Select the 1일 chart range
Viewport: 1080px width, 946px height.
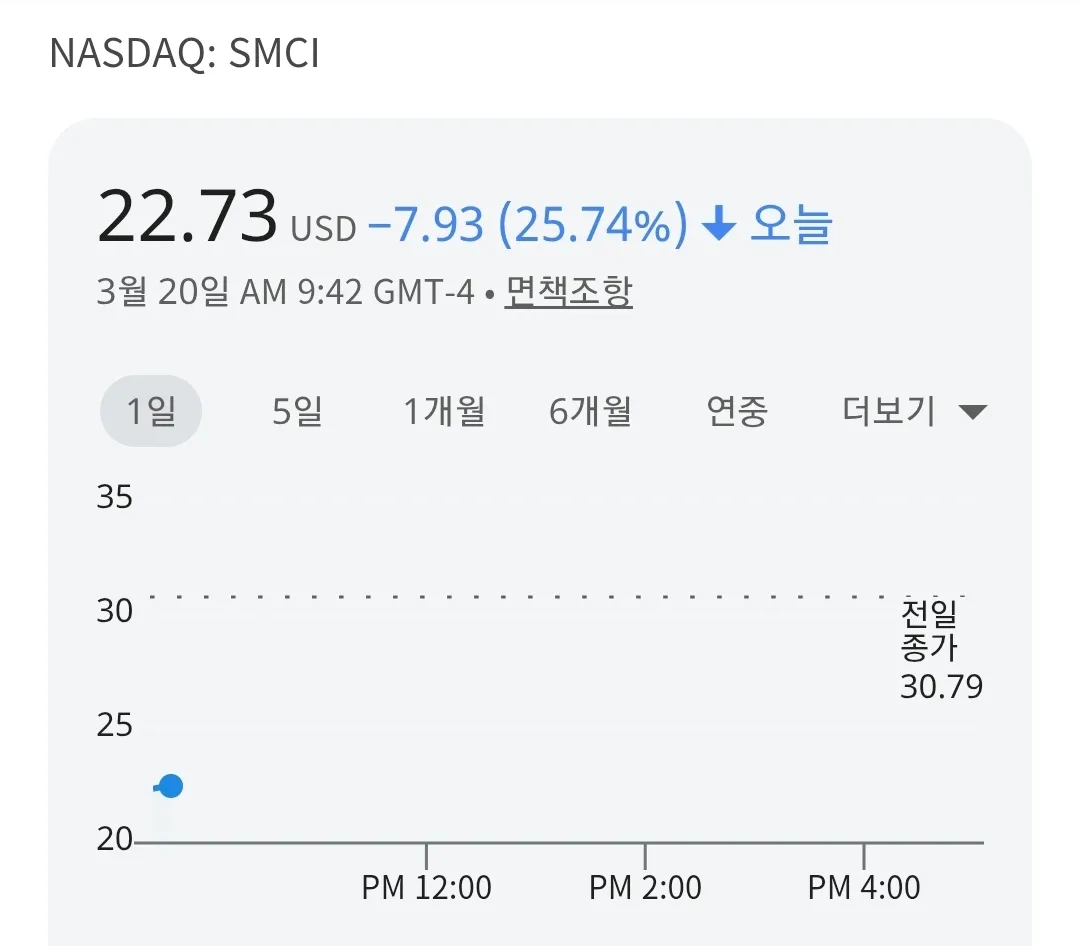pos(151,411)
